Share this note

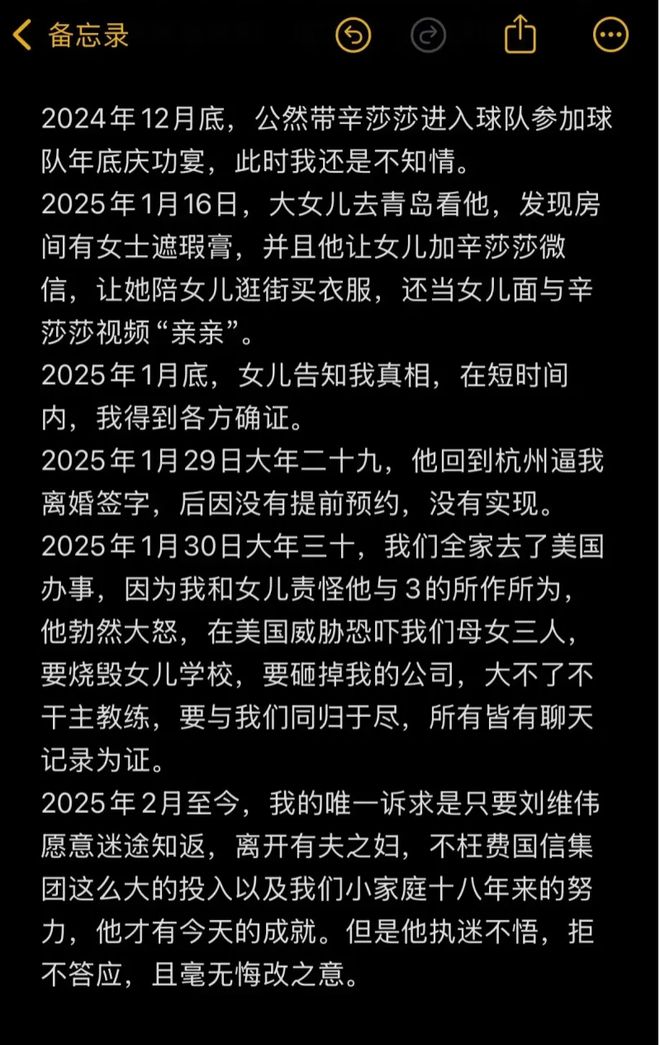[x=520, y=36]
